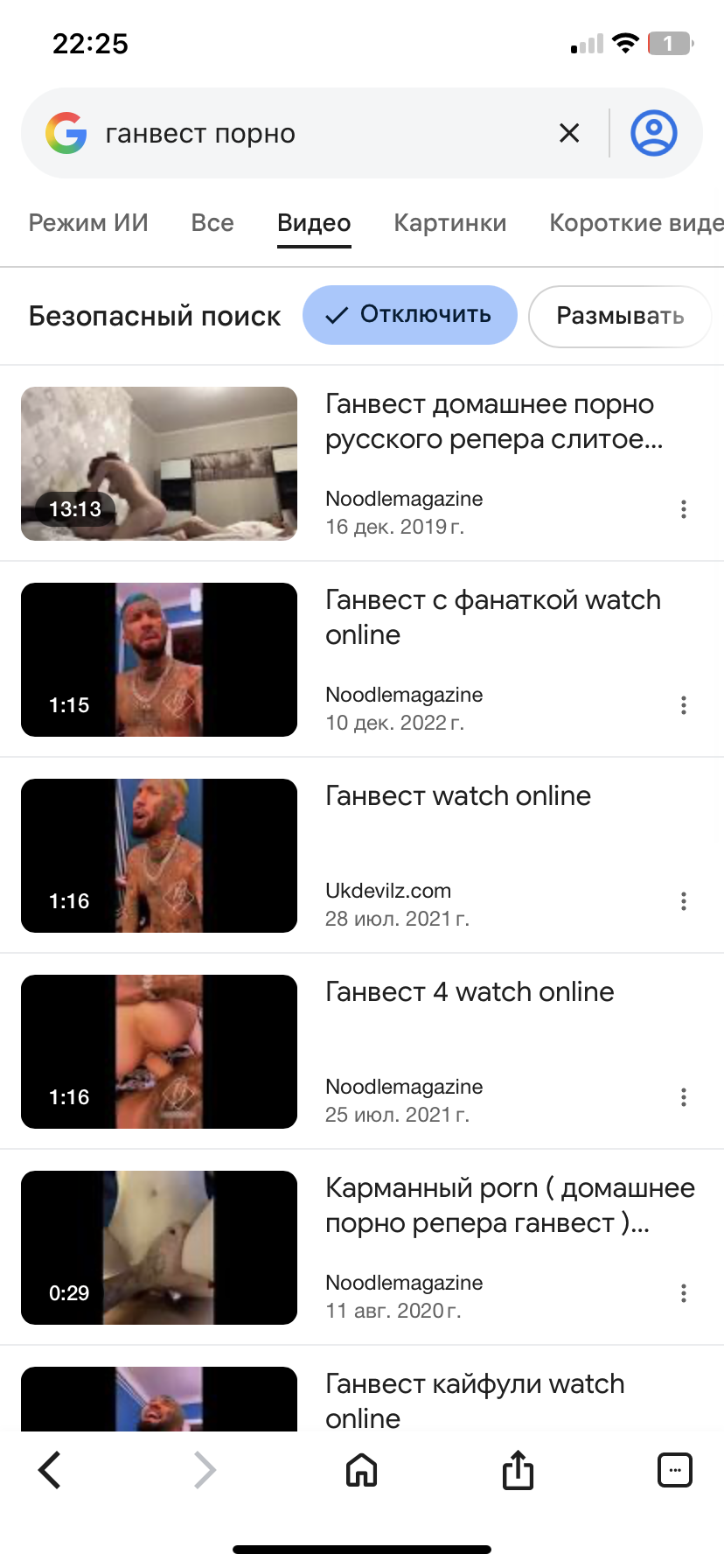Screen dimensions: 724x1568
Task: Share this page via the share icon
Action: click(518, 1470)
